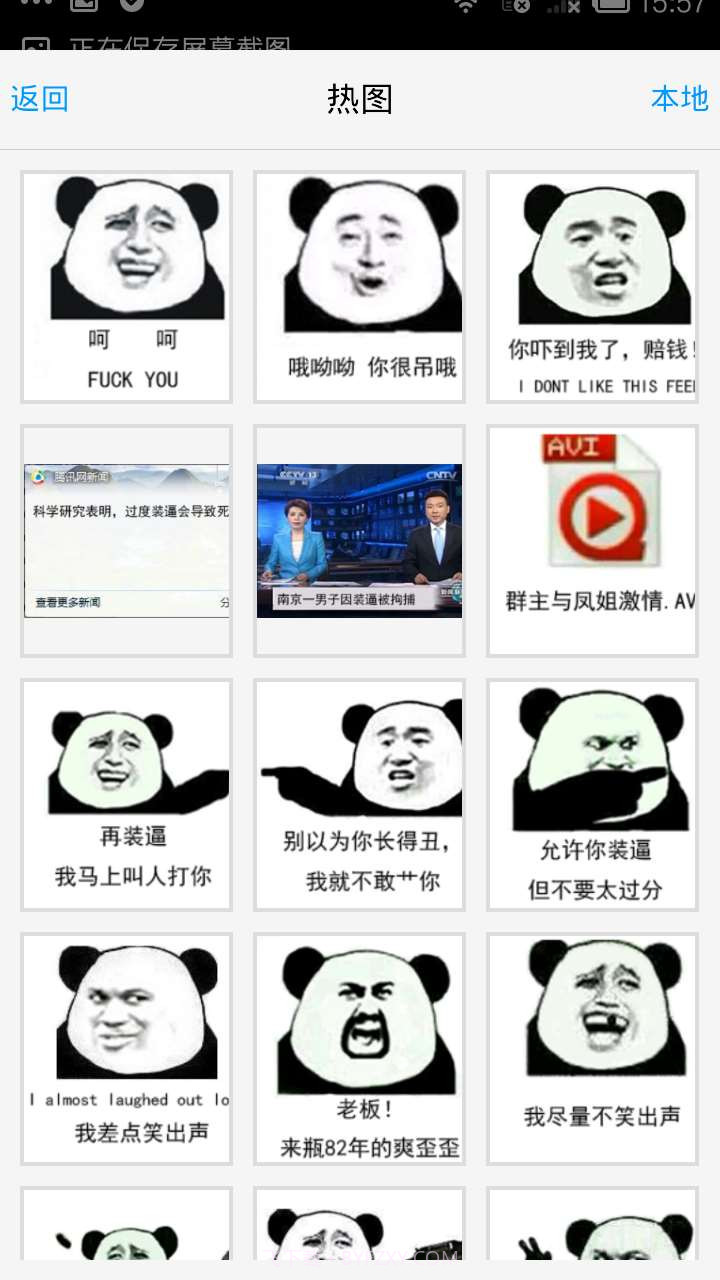The height and width of the screenshot is (1280, 720).
Task: Select the 老板！来瓶82年的爽歪歪 meme
Action: [x=359, y=1048]
